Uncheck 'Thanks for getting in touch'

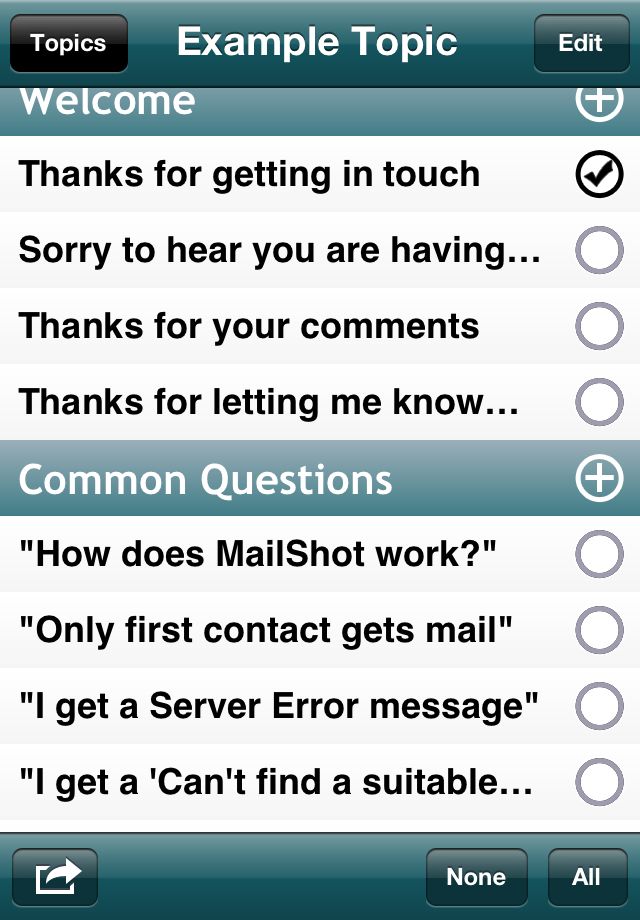point(599,175)
